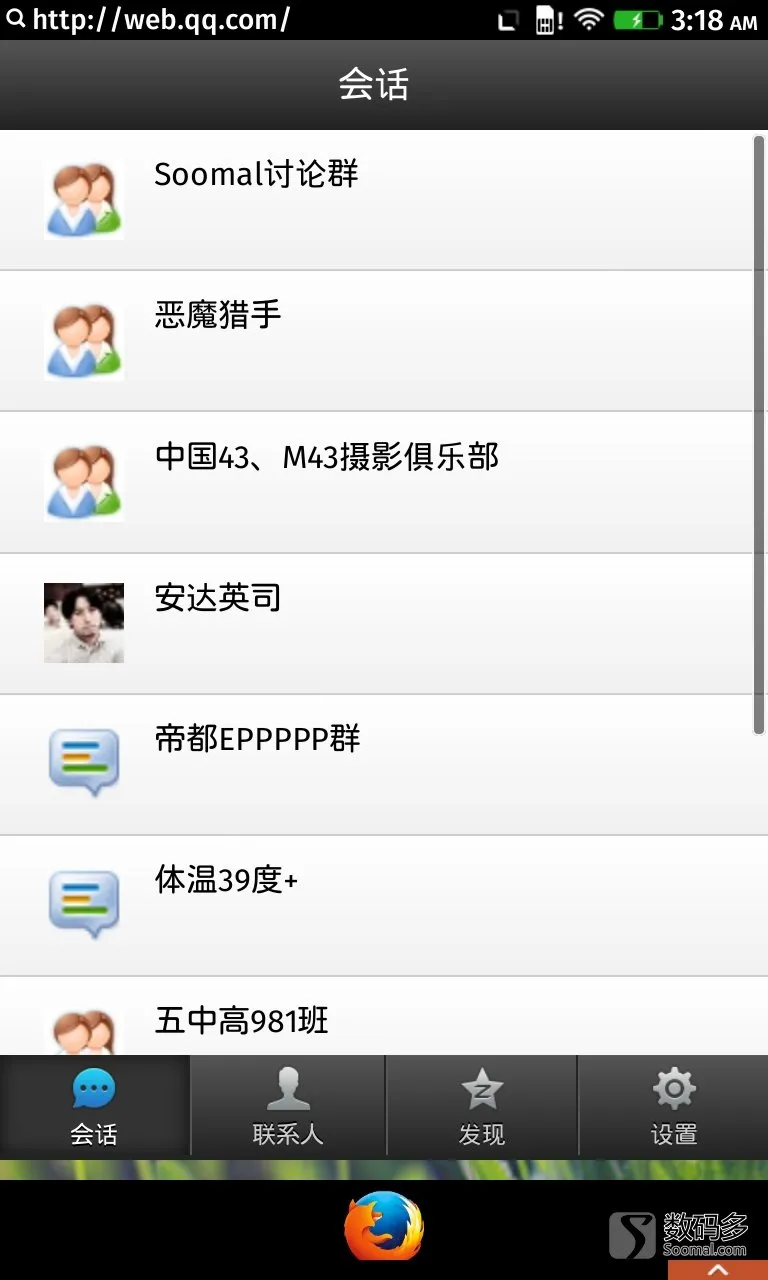The image size is (768, 1280).
Task: Switch to the 发现 tab
Action: click(x=482, y=1107)
